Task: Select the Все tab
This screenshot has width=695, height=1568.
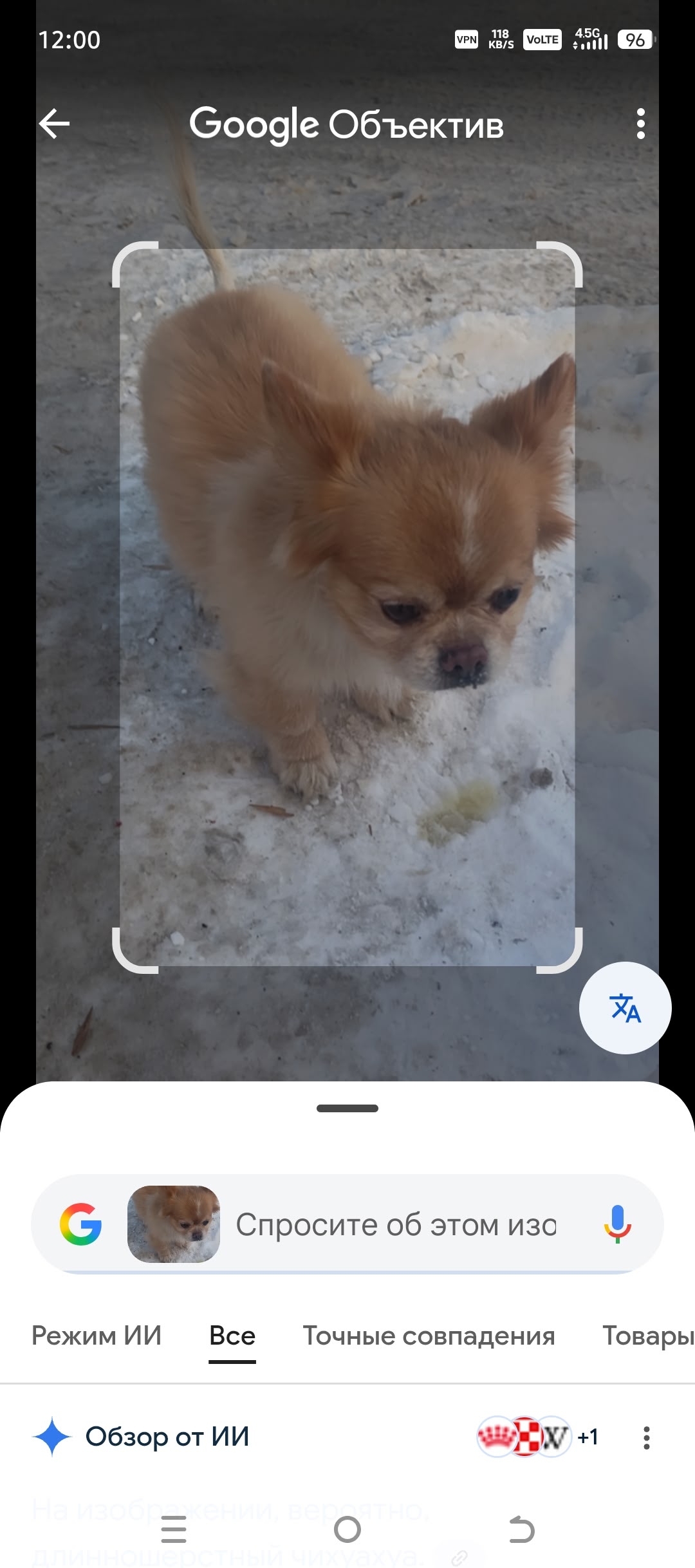Action: (x=232, y=1336)
